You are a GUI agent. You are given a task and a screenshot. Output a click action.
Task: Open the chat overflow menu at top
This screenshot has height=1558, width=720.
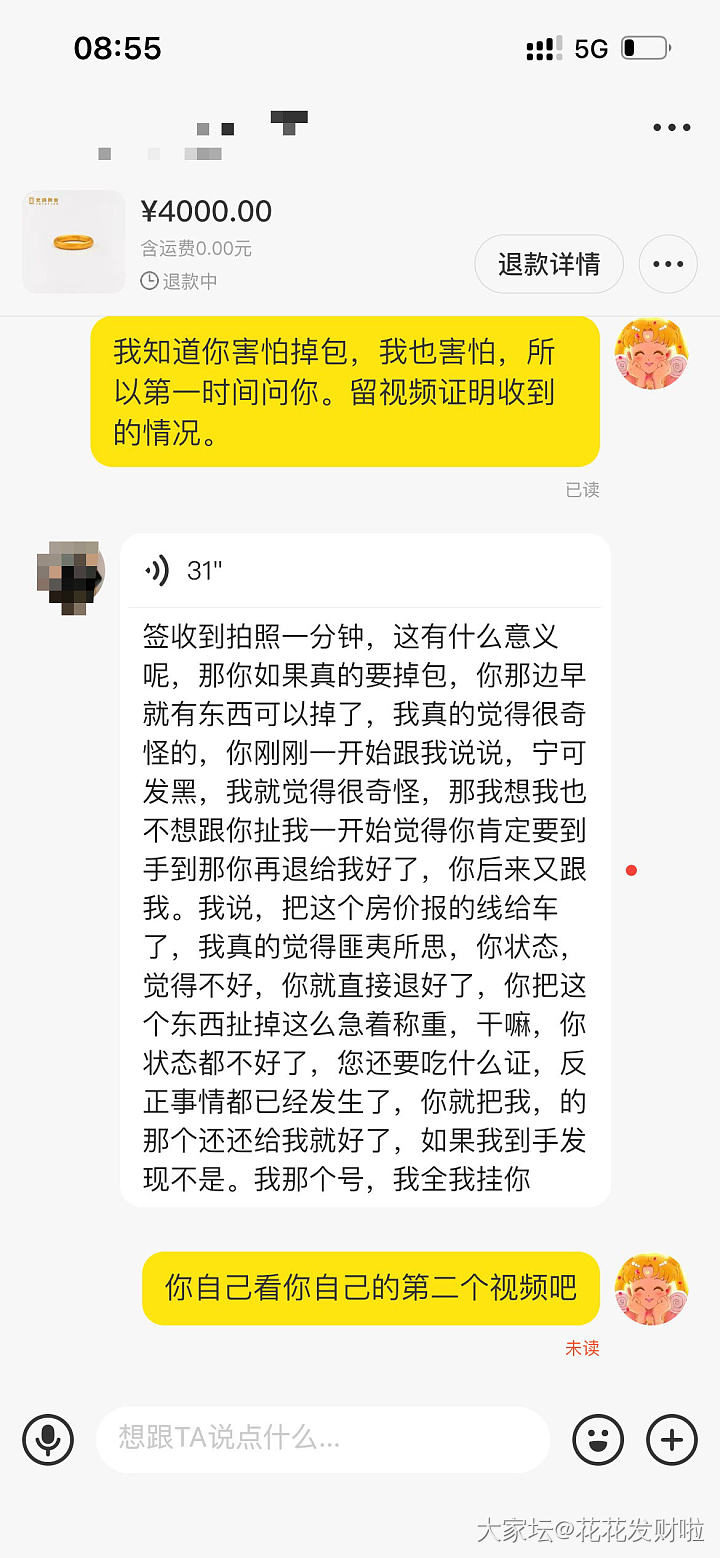pos(671,128)
